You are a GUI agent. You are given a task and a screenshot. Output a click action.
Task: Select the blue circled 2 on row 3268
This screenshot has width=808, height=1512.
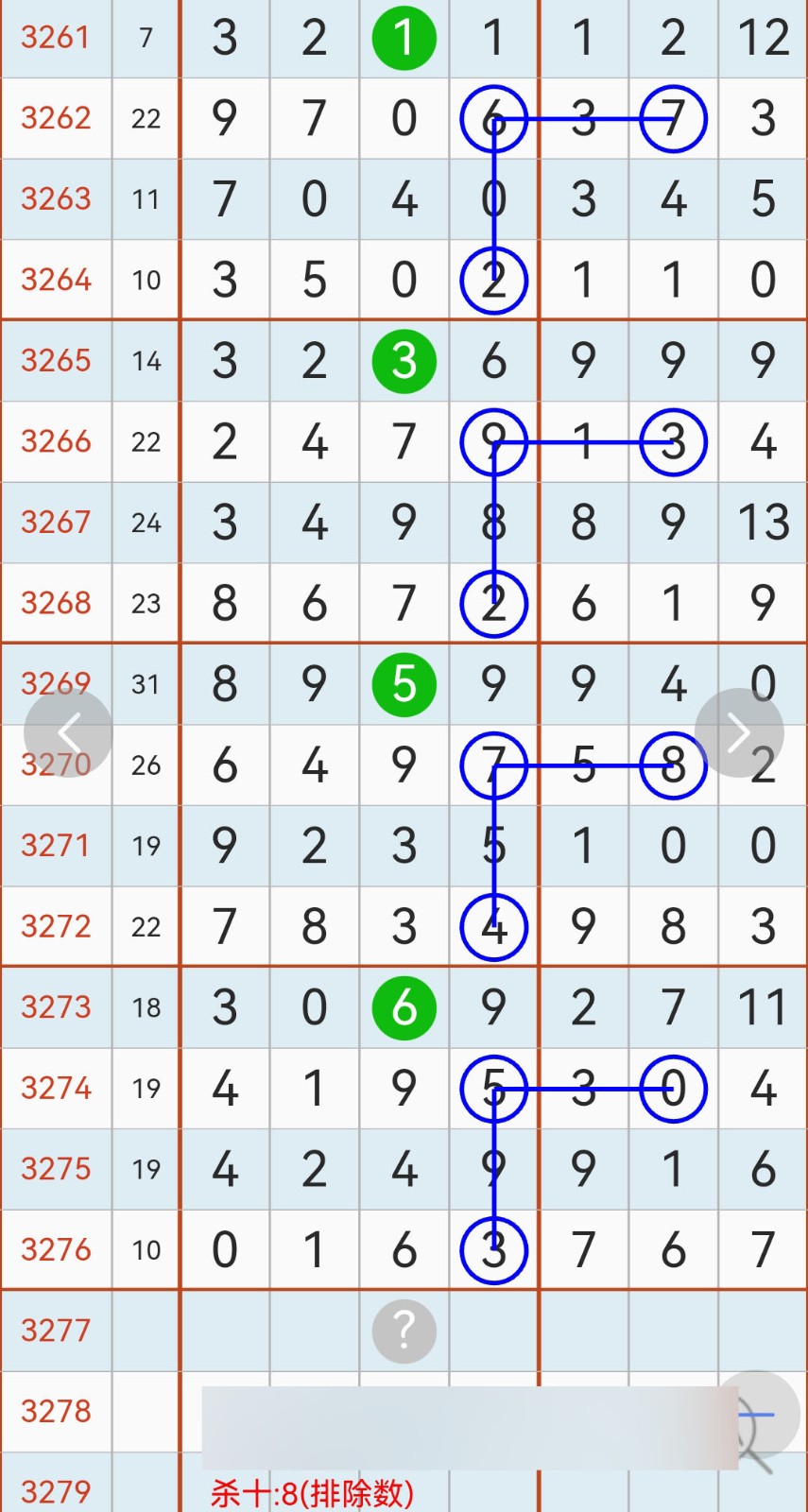[x=493, y=602]
